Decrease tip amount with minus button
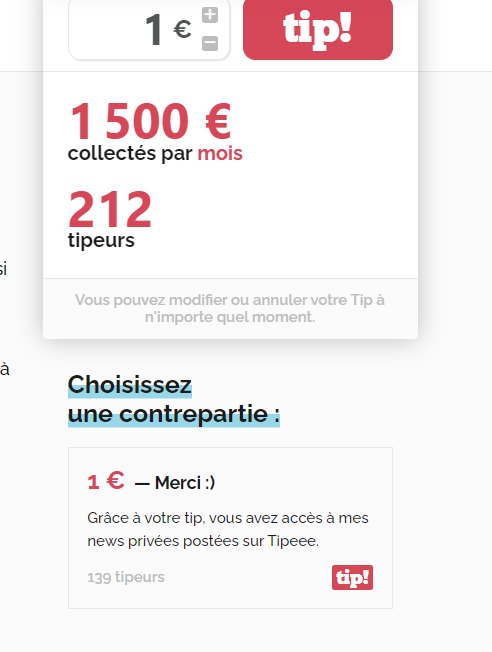 [210, 43]
